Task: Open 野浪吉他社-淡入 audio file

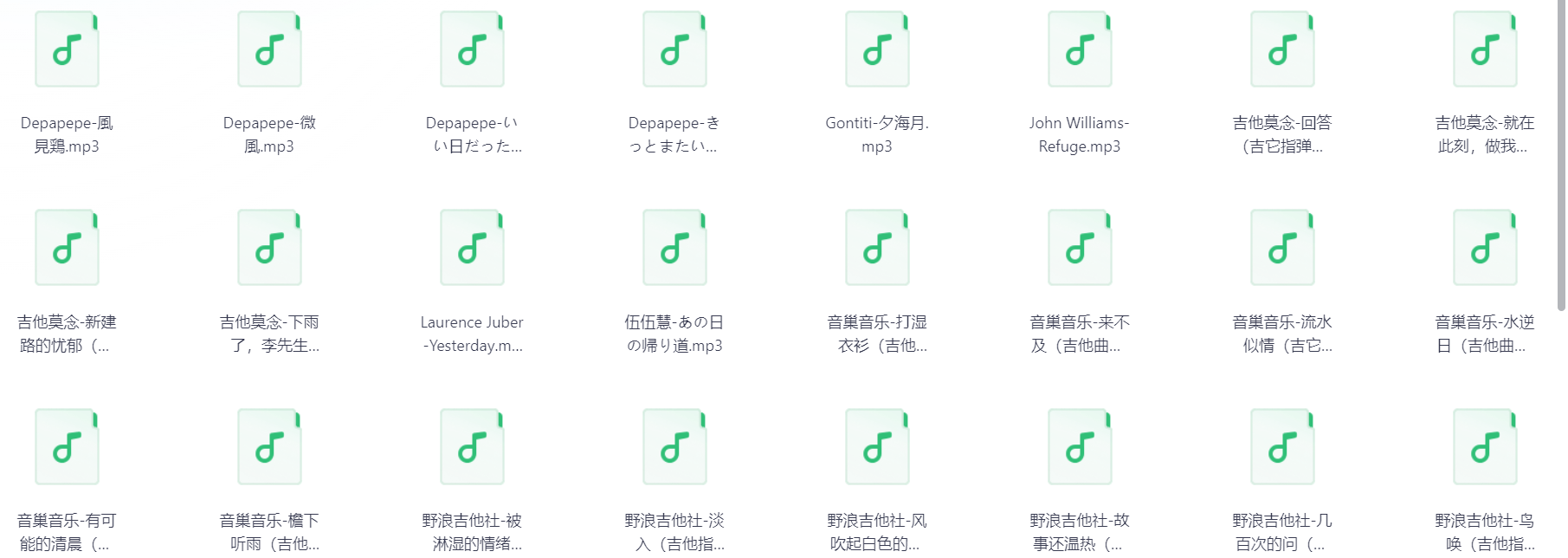Action: coord(674,448)
